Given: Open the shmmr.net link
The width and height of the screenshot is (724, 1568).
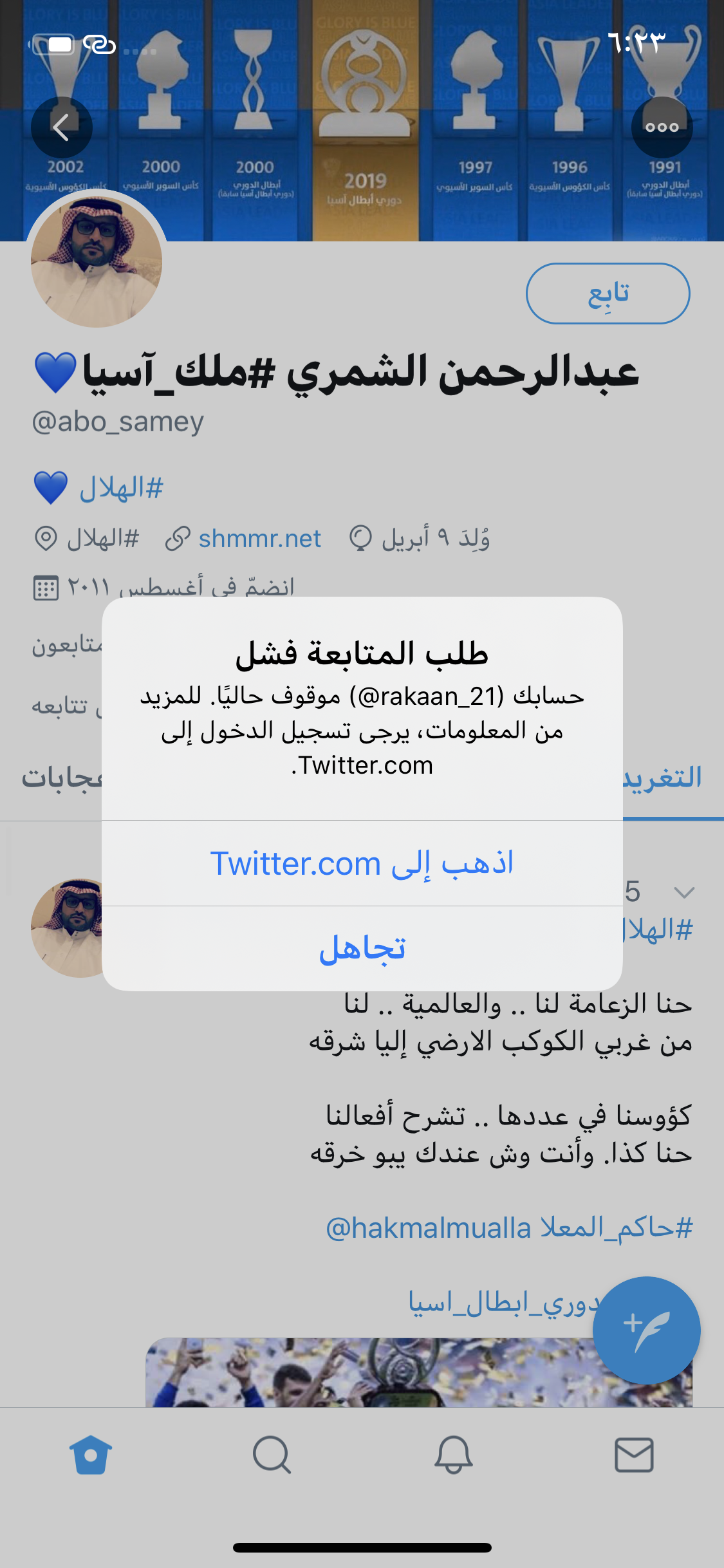Looking at the screenshot, I should [259, 538].
